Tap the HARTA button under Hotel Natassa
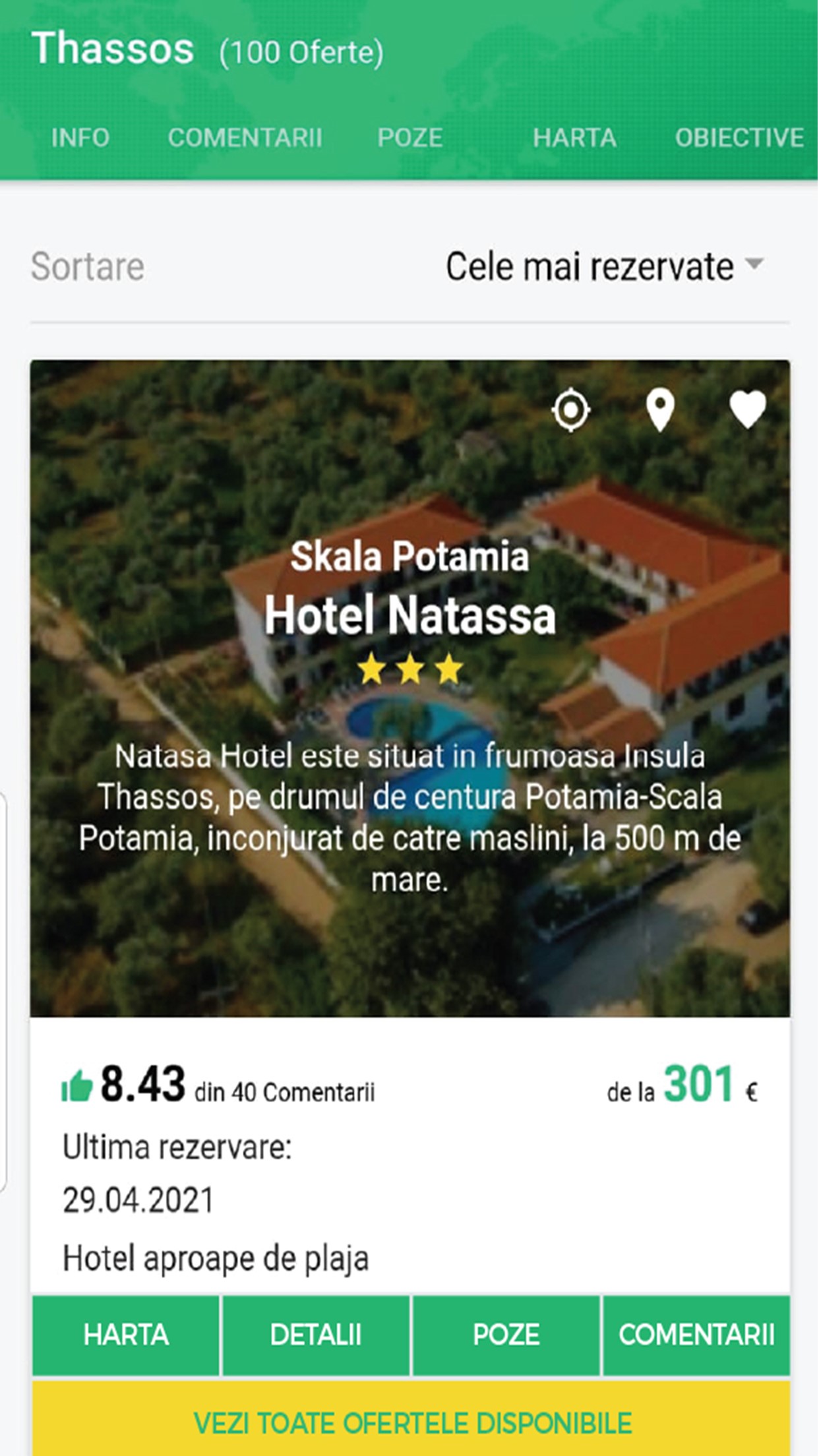819x1456 pixels. tap(126, 1335)
